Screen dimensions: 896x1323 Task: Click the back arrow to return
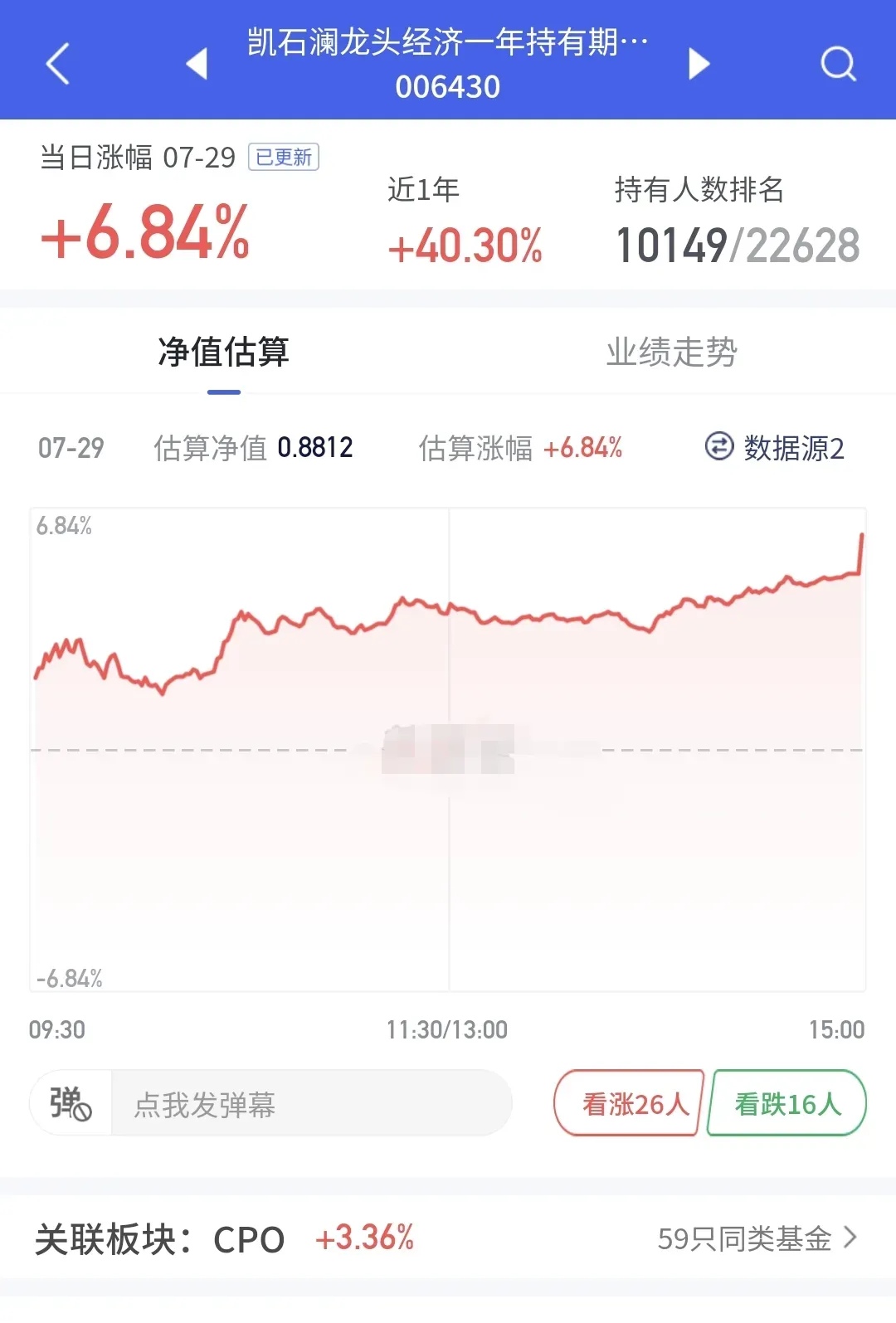[56, 63]
